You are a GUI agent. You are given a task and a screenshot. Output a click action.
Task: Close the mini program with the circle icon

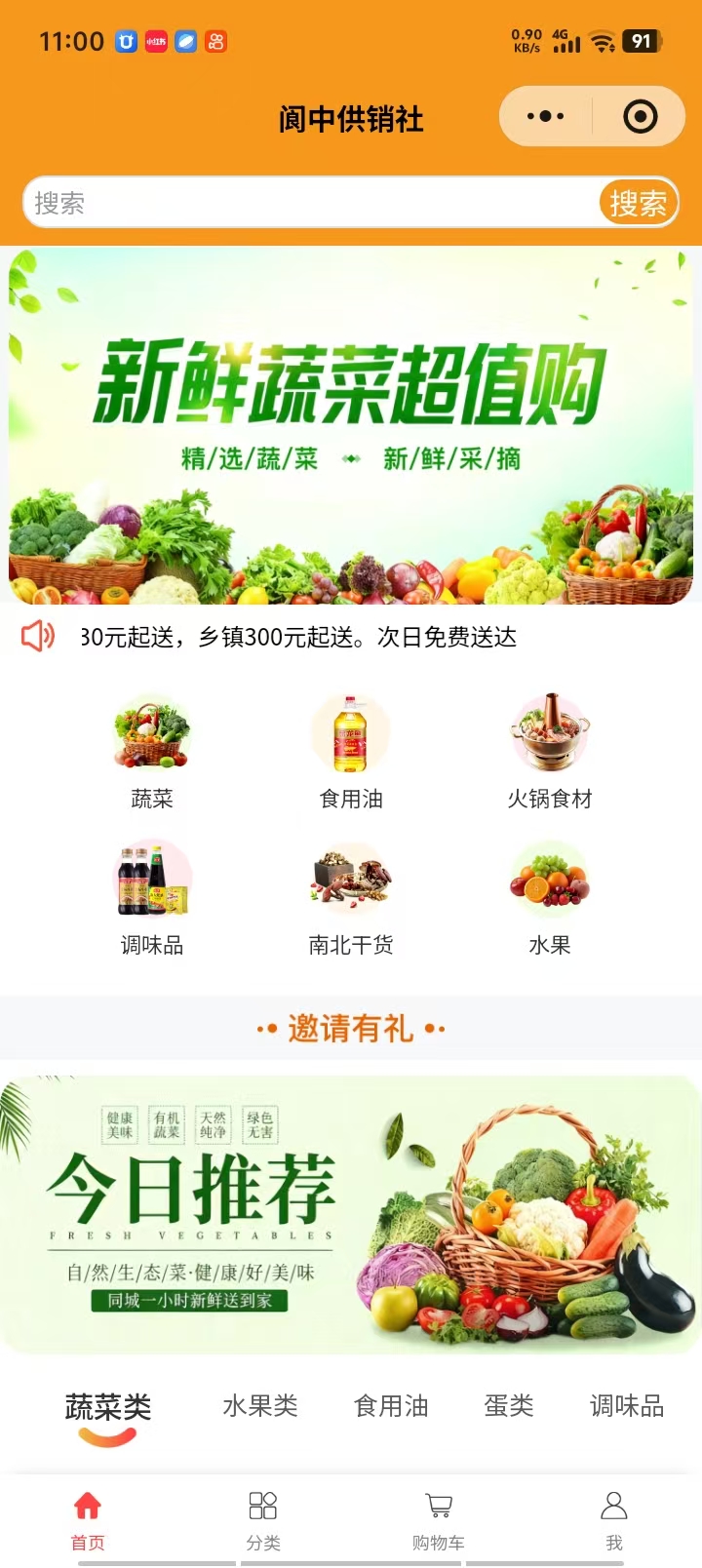point(640,117)
